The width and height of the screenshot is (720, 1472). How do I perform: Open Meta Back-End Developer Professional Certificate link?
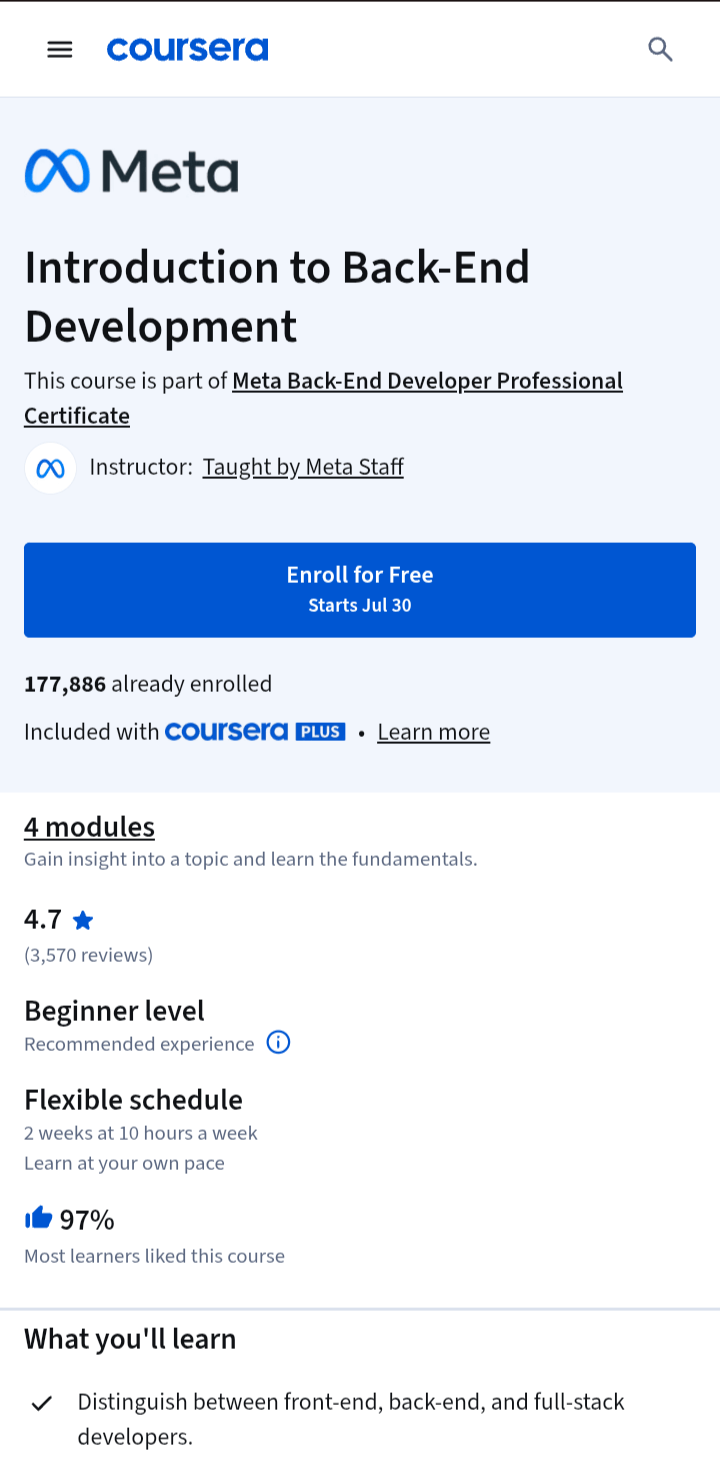click(x=323, y=398)
